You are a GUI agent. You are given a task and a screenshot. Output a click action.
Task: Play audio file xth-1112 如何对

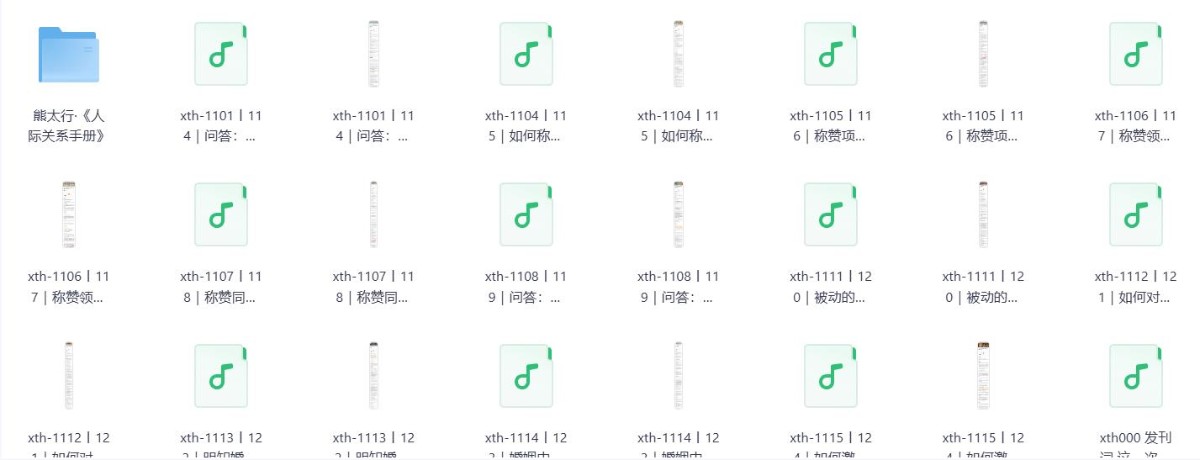(x=1136, y=215)
